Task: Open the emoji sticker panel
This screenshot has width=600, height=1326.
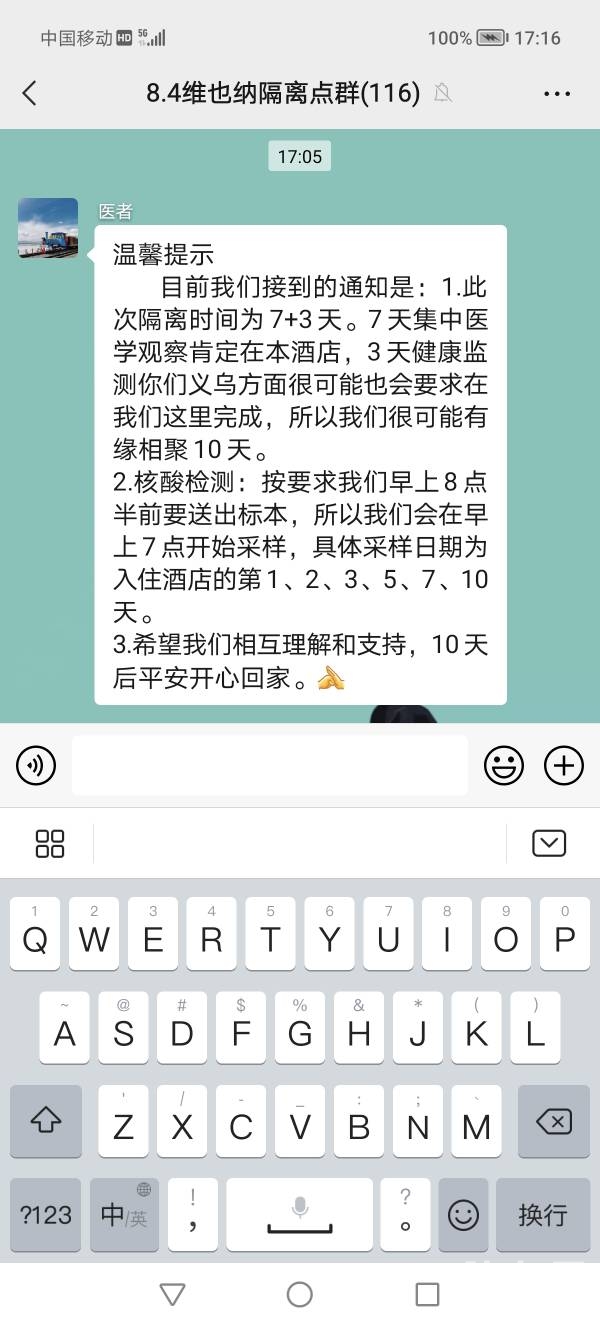Action: (503, 766)
